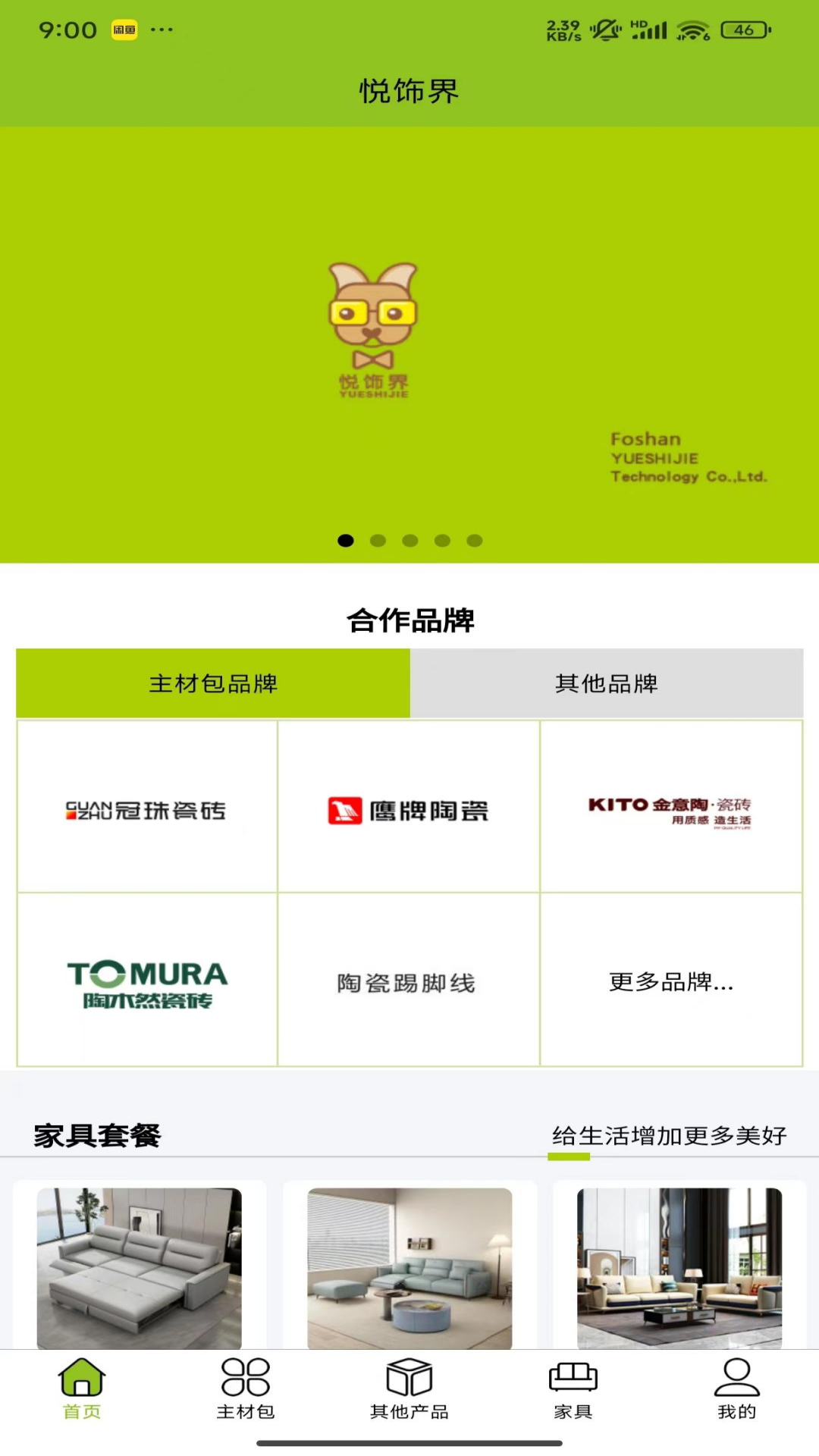Go to the 家具 tab
Screen dimensions: 819x1456
point(573,1389)
